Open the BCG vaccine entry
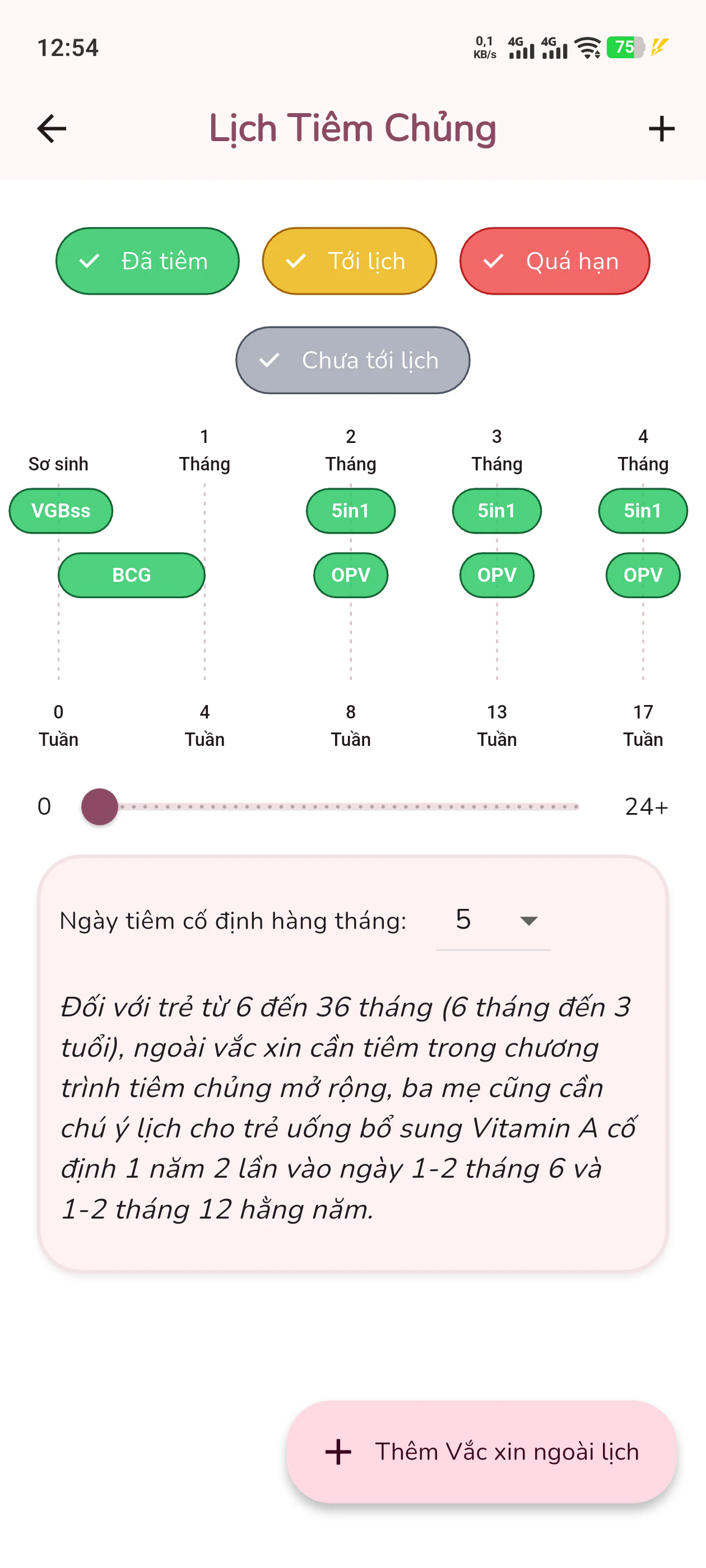Image resolution: width=706 pixels, height=1568 pixels. pos(132,575)
